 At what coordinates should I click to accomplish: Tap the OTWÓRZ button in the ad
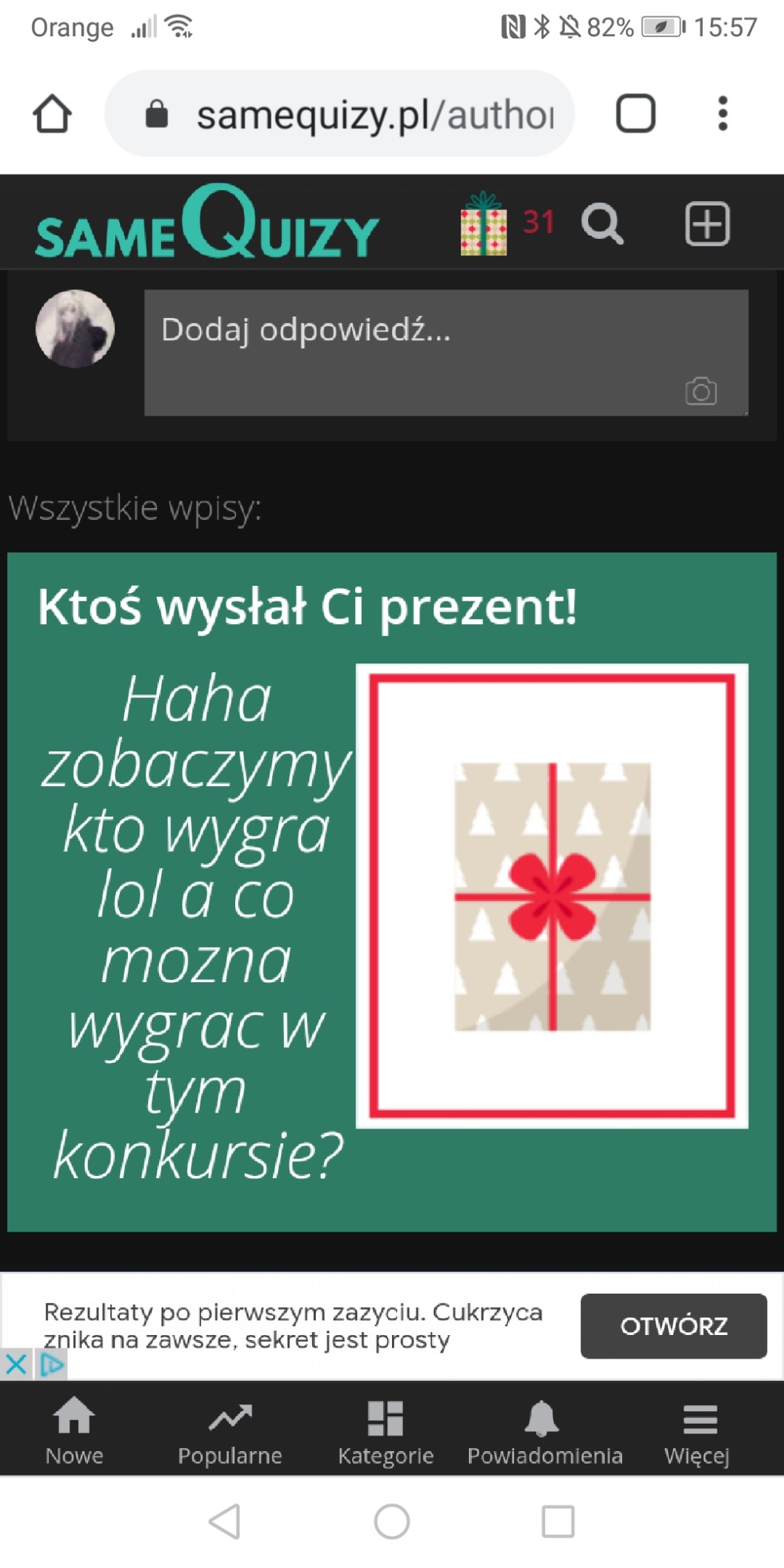tap(673, 1326)
